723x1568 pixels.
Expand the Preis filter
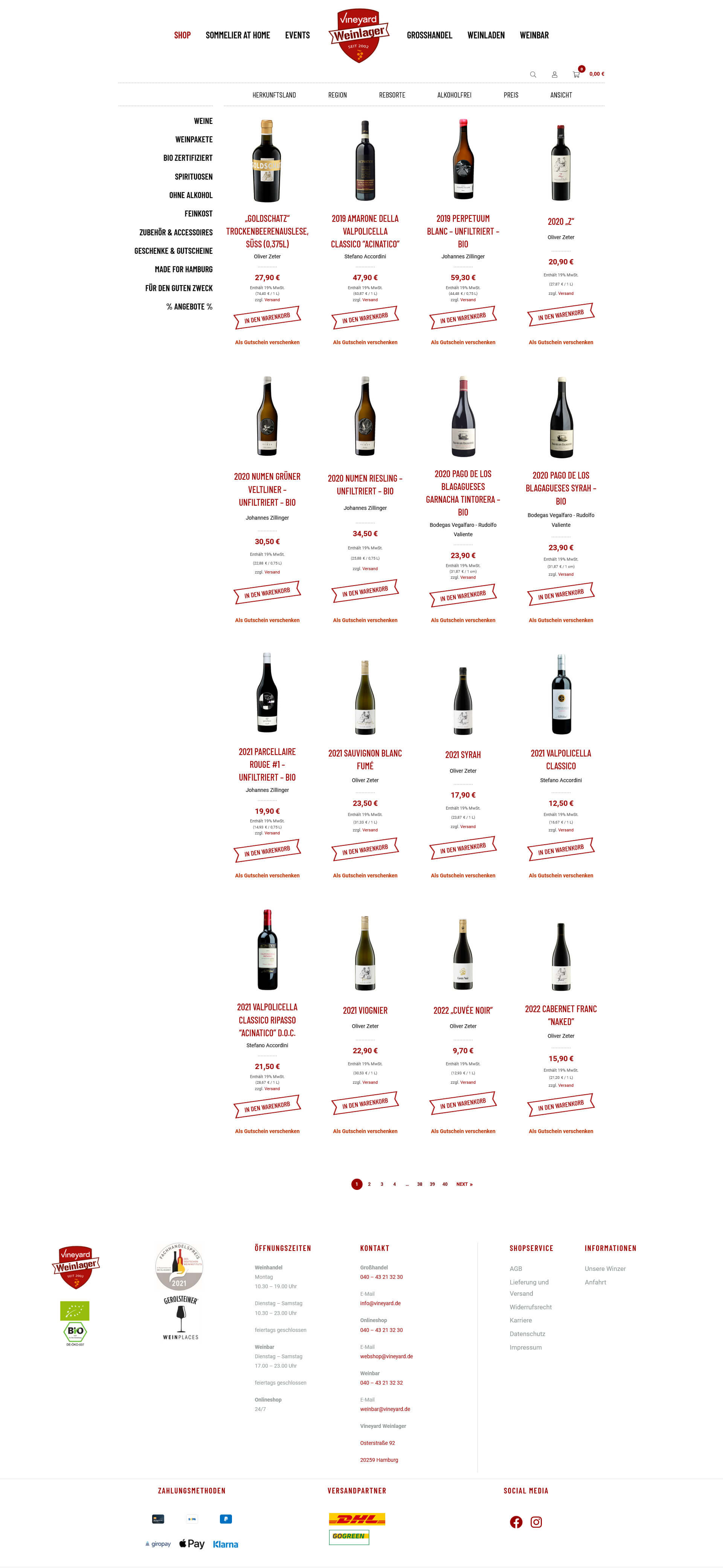[511, 95]
